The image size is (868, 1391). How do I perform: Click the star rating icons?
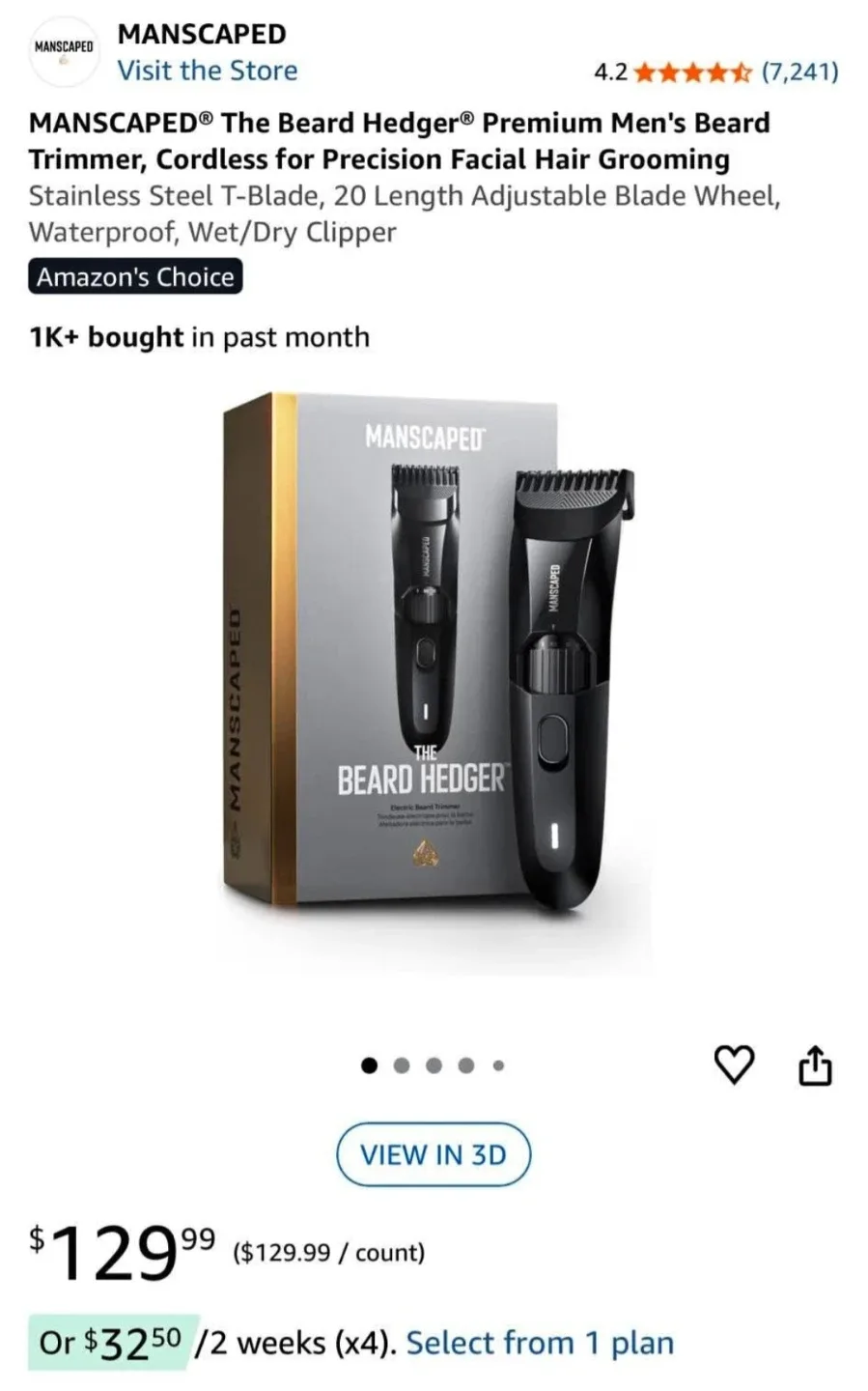click(x=691, y=72)
